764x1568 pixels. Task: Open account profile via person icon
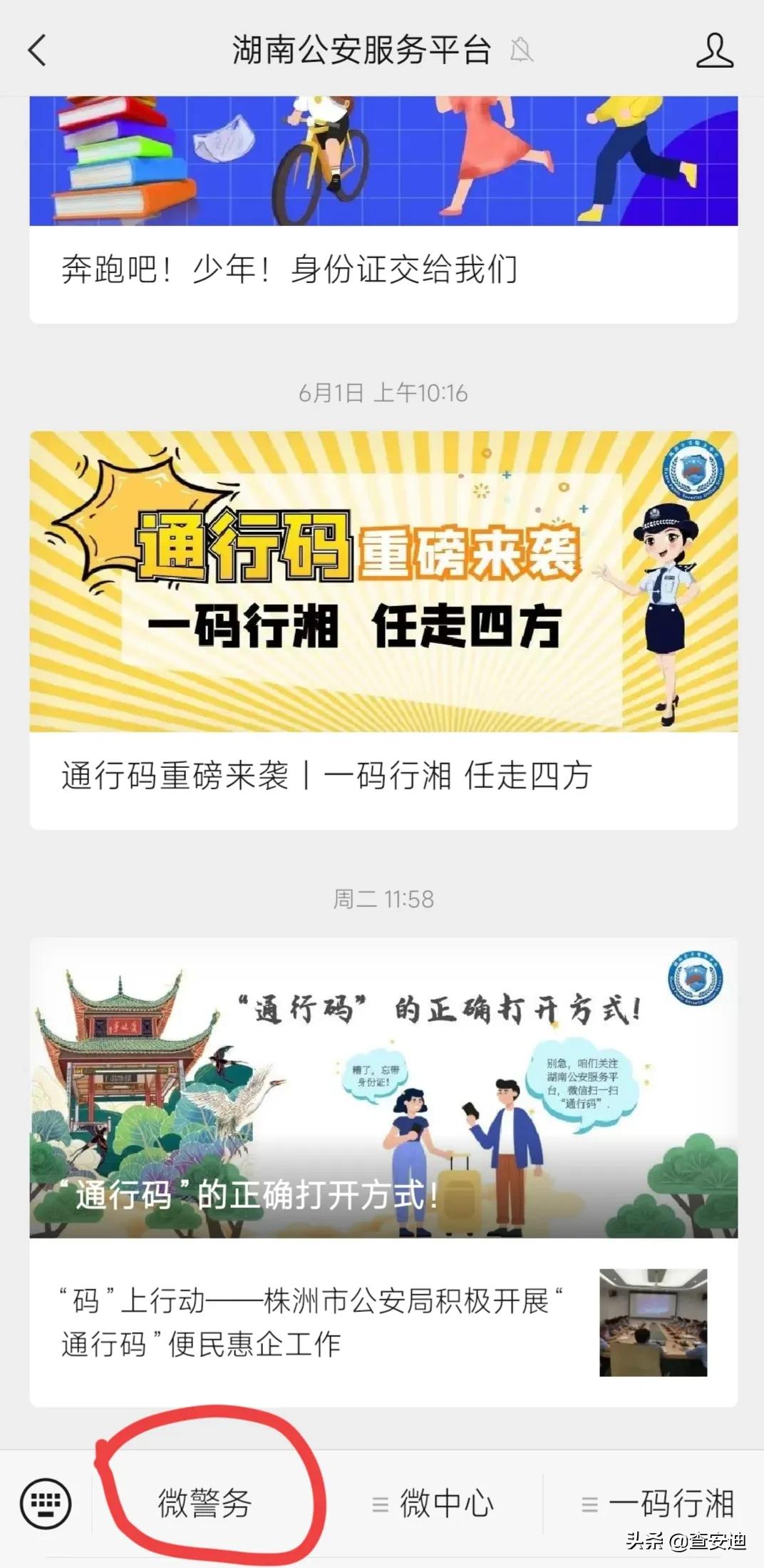[x=715, y=50]
